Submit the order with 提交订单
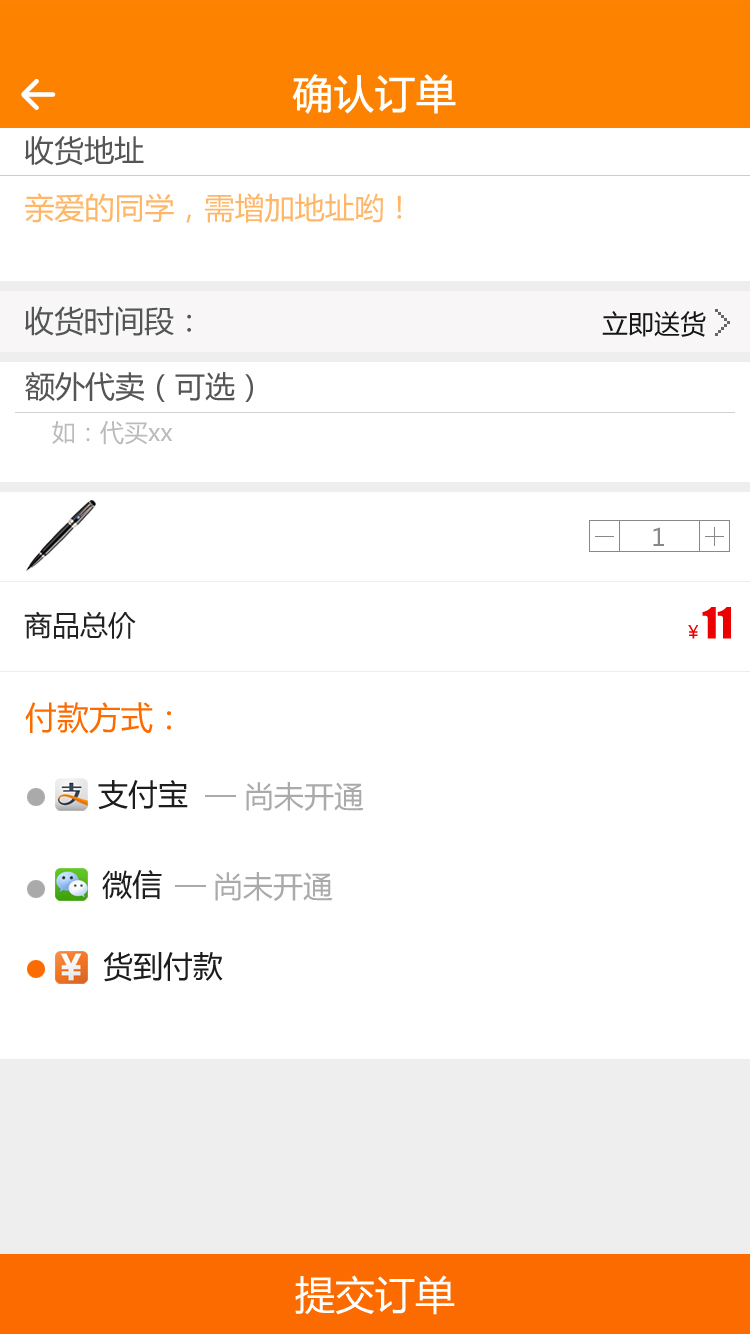Viewport: 750px width, 1334px height. [x=375, y=1294]
